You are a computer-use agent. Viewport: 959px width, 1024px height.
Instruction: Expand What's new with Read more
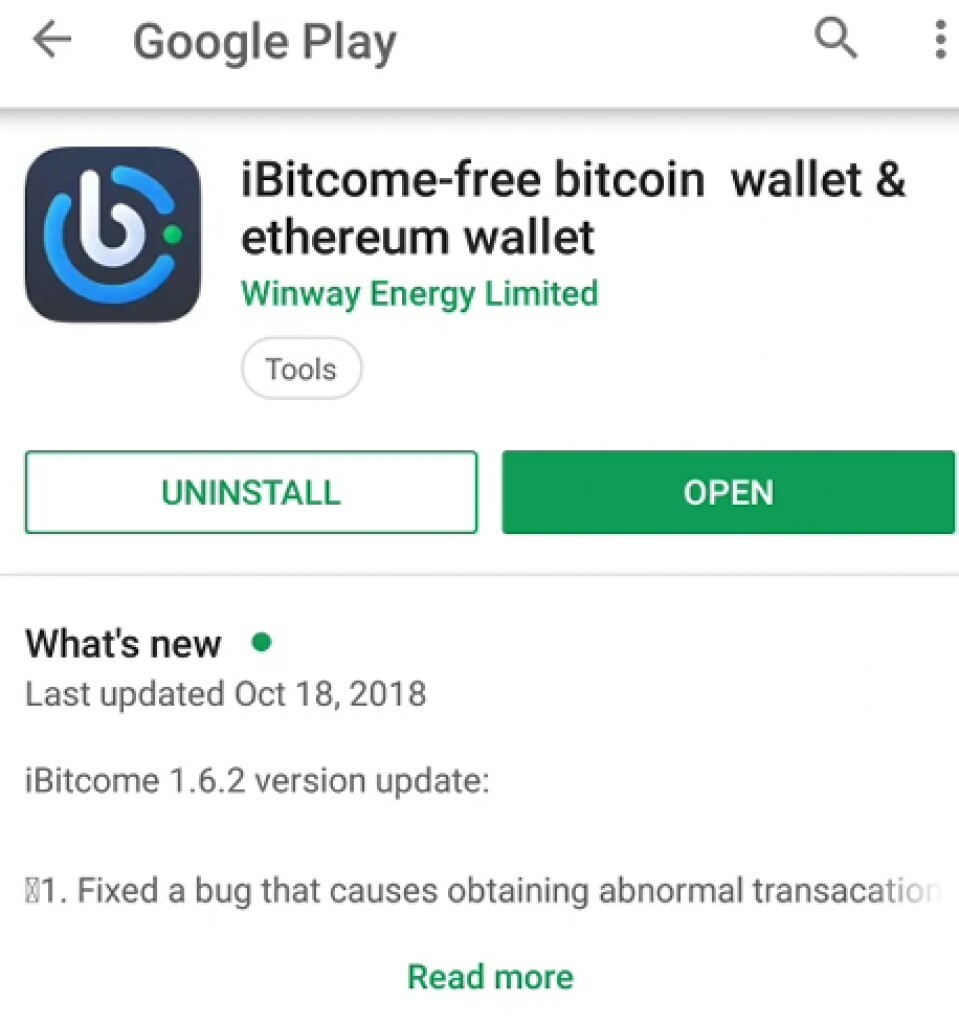(x=490, y=976)
